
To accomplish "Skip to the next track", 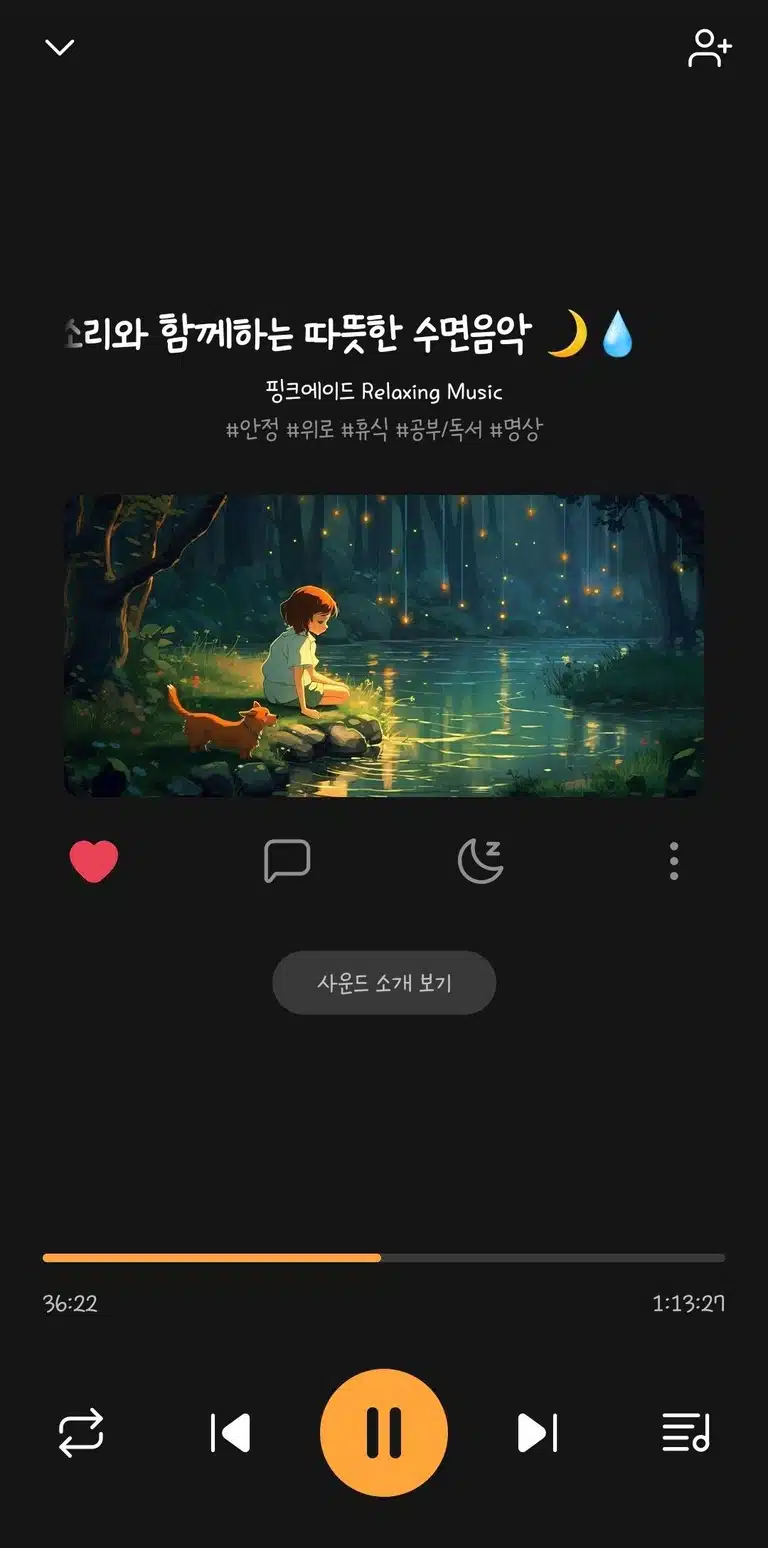I will pos(537,1433).
